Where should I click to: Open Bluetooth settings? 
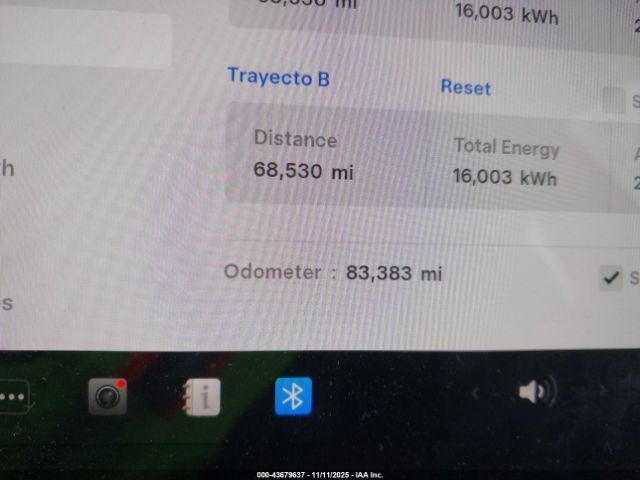coord(293,397)
